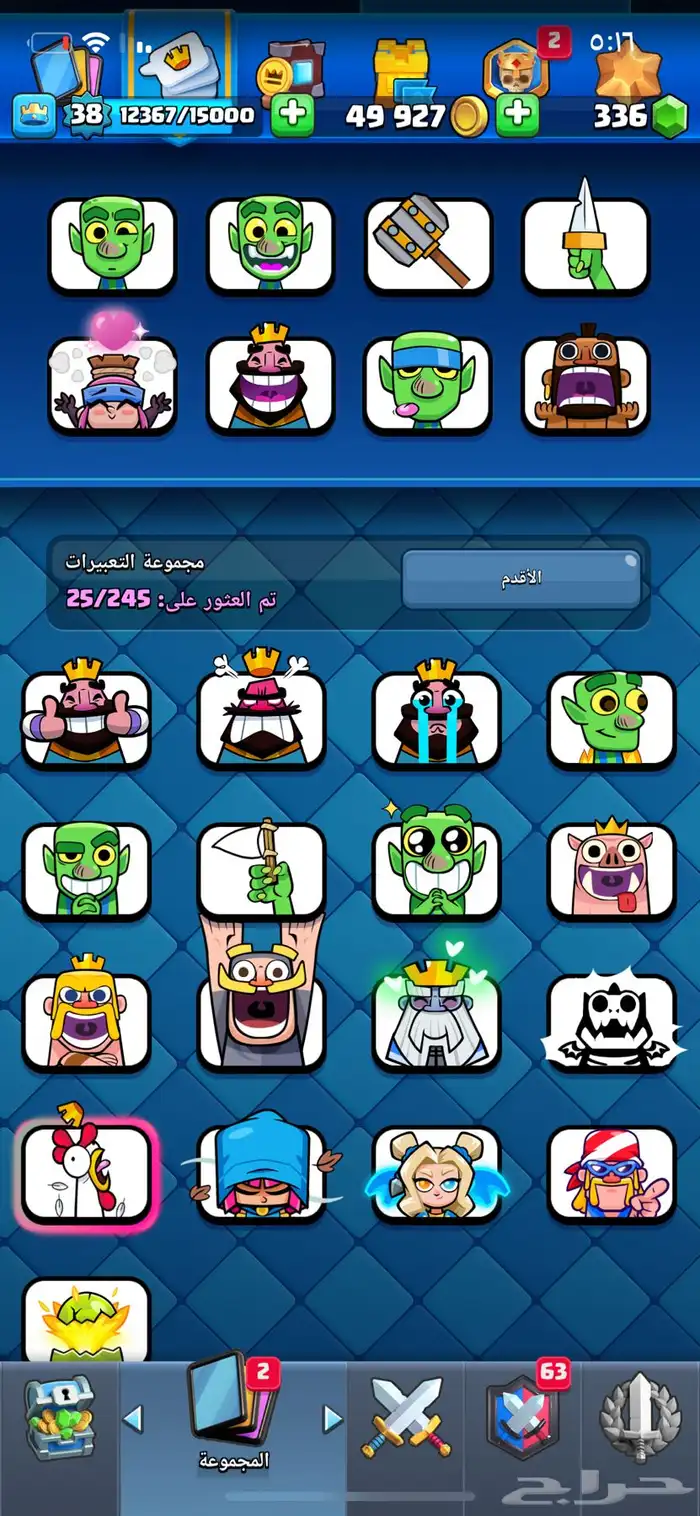Open the shop chest tab
The width and height of the screenshot is (700, 1516).
[x=59, y=1419]
